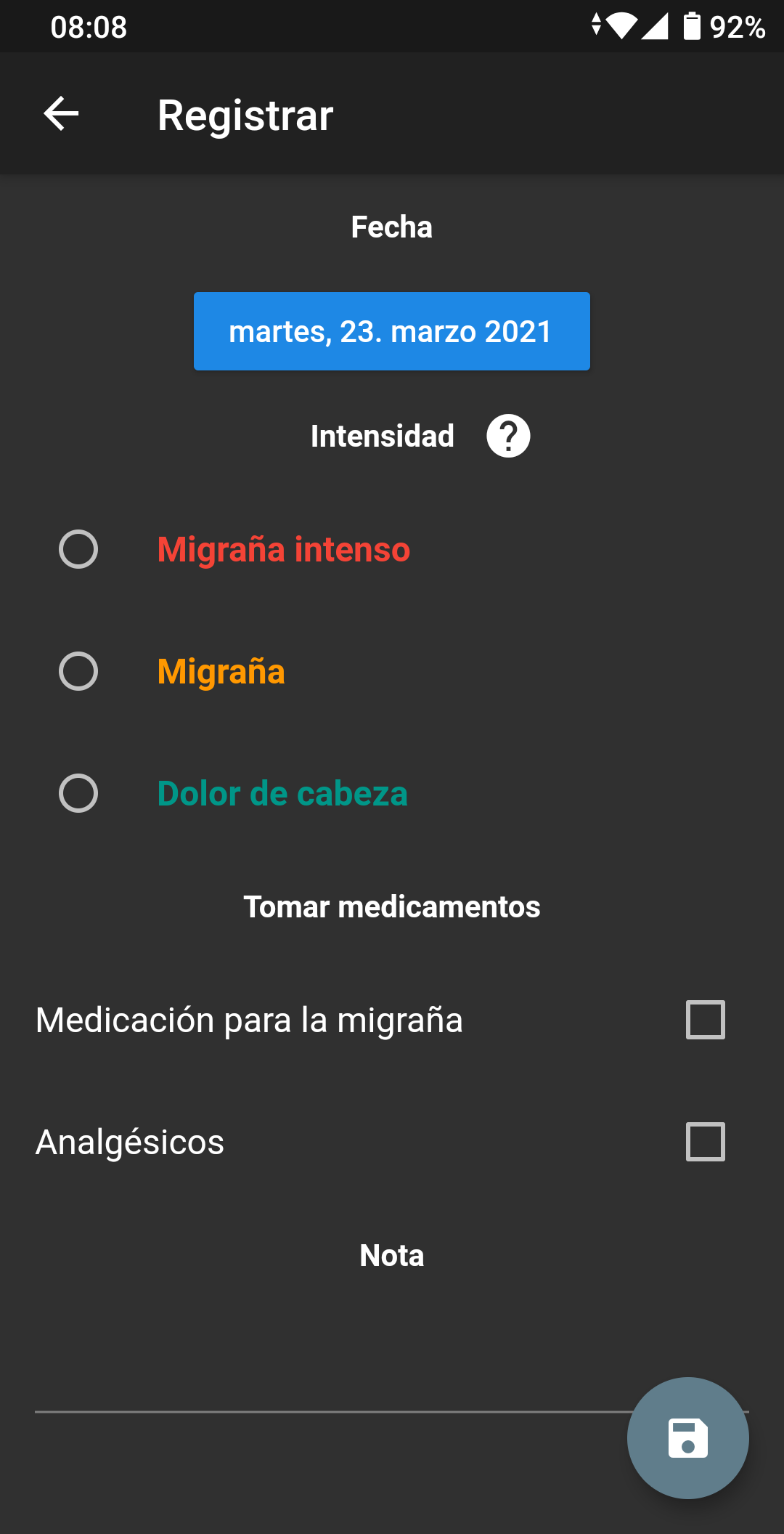Check Medicación para la migraña
784x1534 pixels.
pos(705,1020)
